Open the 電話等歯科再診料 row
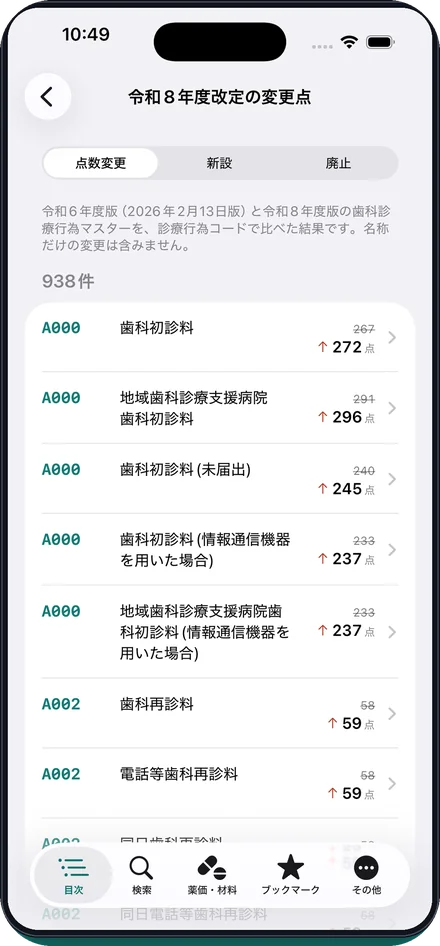 (220, 783)
